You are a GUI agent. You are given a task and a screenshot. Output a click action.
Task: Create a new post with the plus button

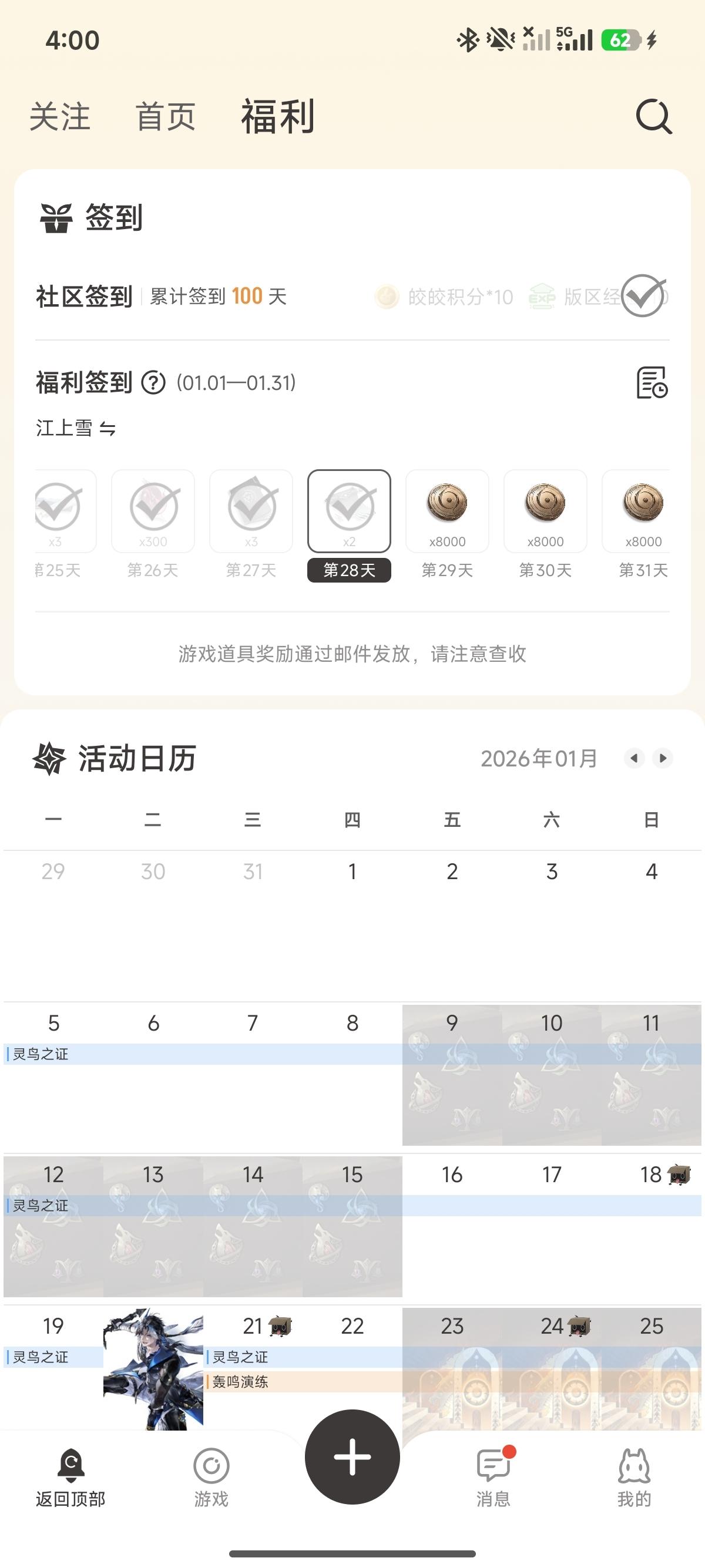coord(352,1456)
